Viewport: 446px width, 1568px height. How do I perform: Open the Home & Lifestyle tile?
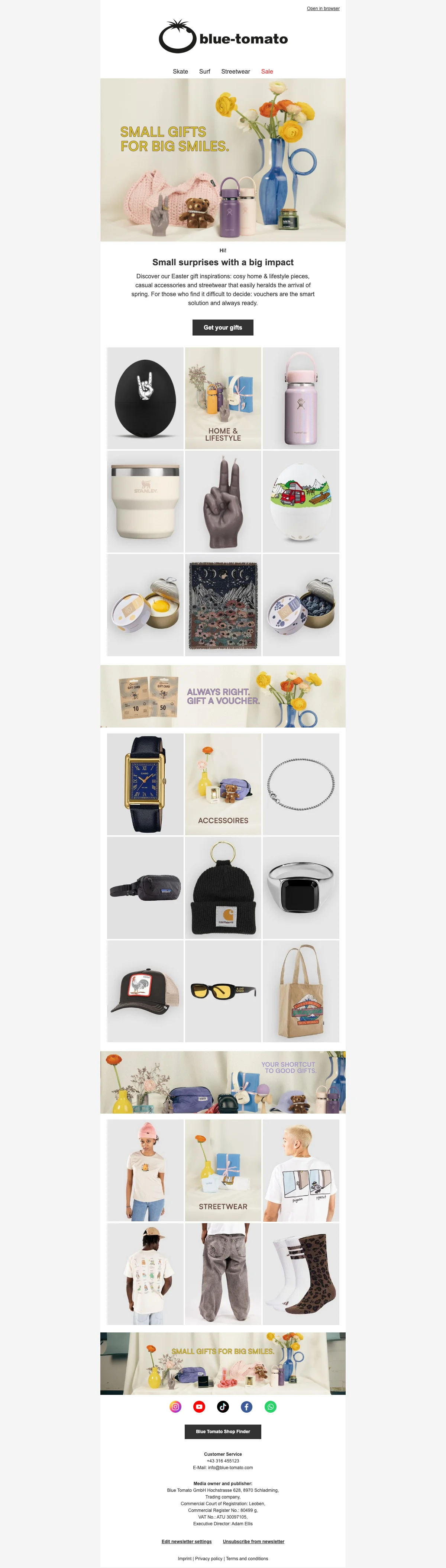[x=223, y=398]
